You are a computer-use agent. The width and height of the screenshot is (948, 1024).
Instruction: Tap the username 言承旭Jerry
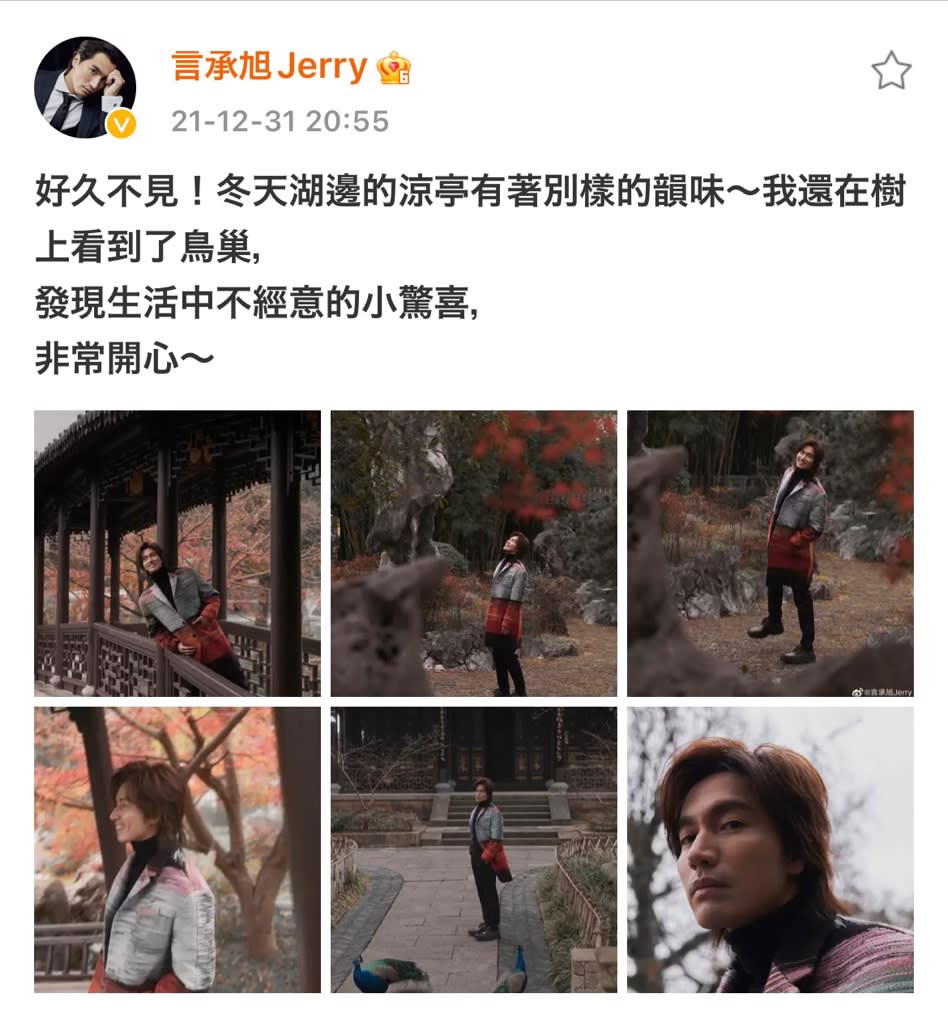(x=269, y=67)
